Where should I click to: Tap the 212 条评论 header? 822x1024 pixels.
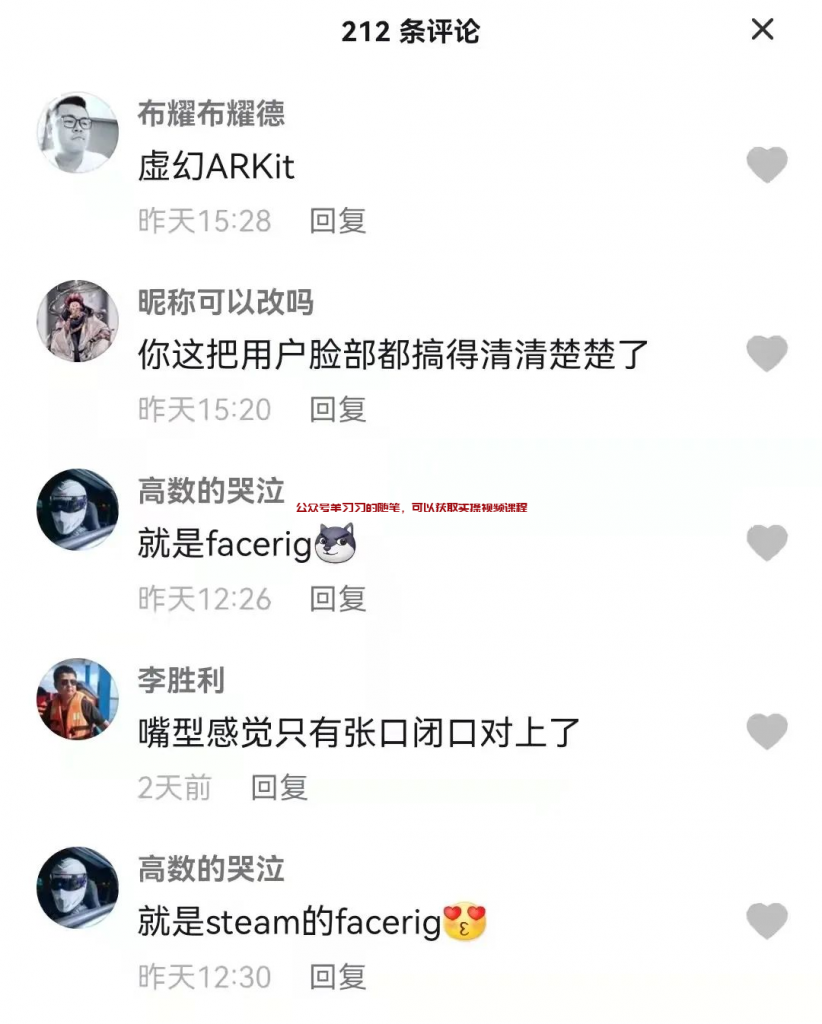coord(411,31)
